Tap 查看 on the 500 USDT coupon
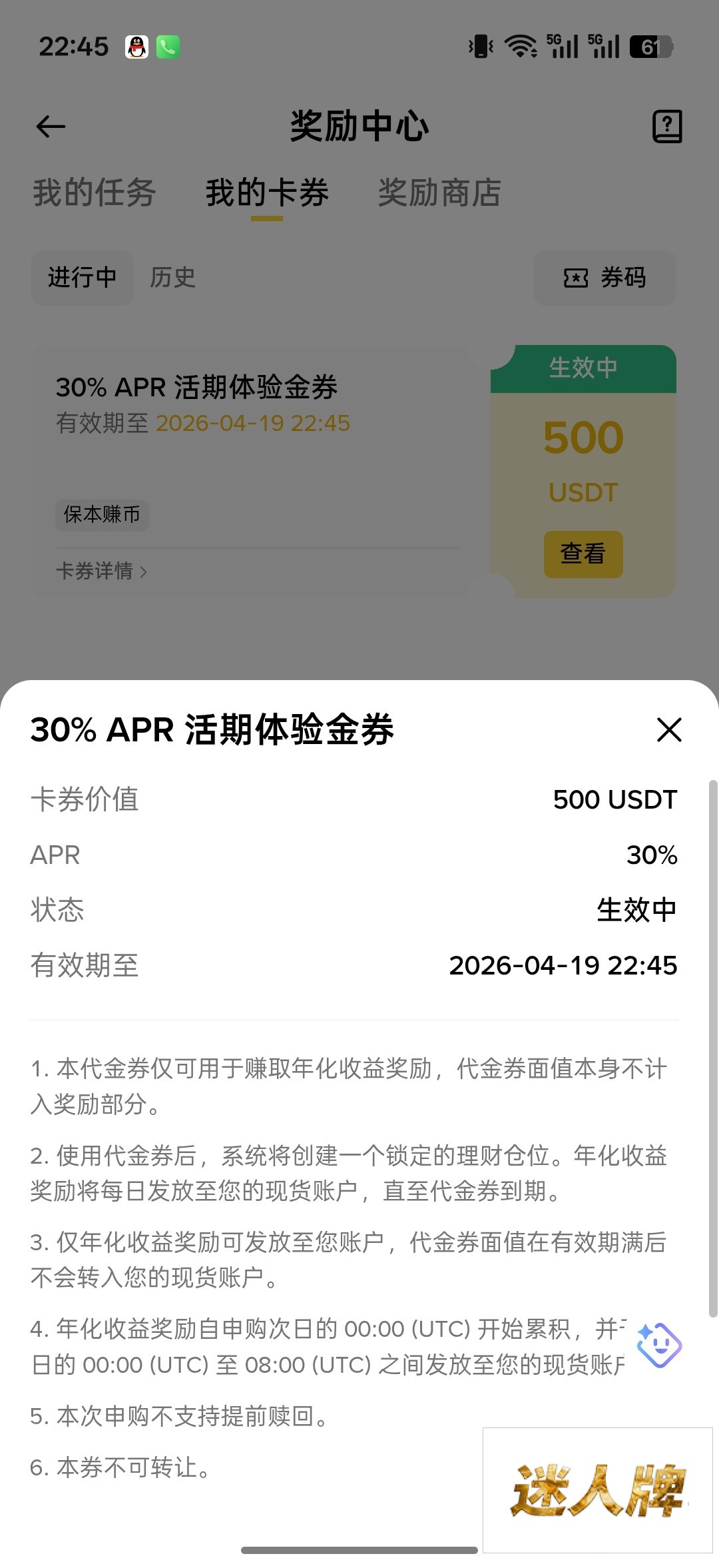This screenshot has width=719, height=1568. coord(583,554)
